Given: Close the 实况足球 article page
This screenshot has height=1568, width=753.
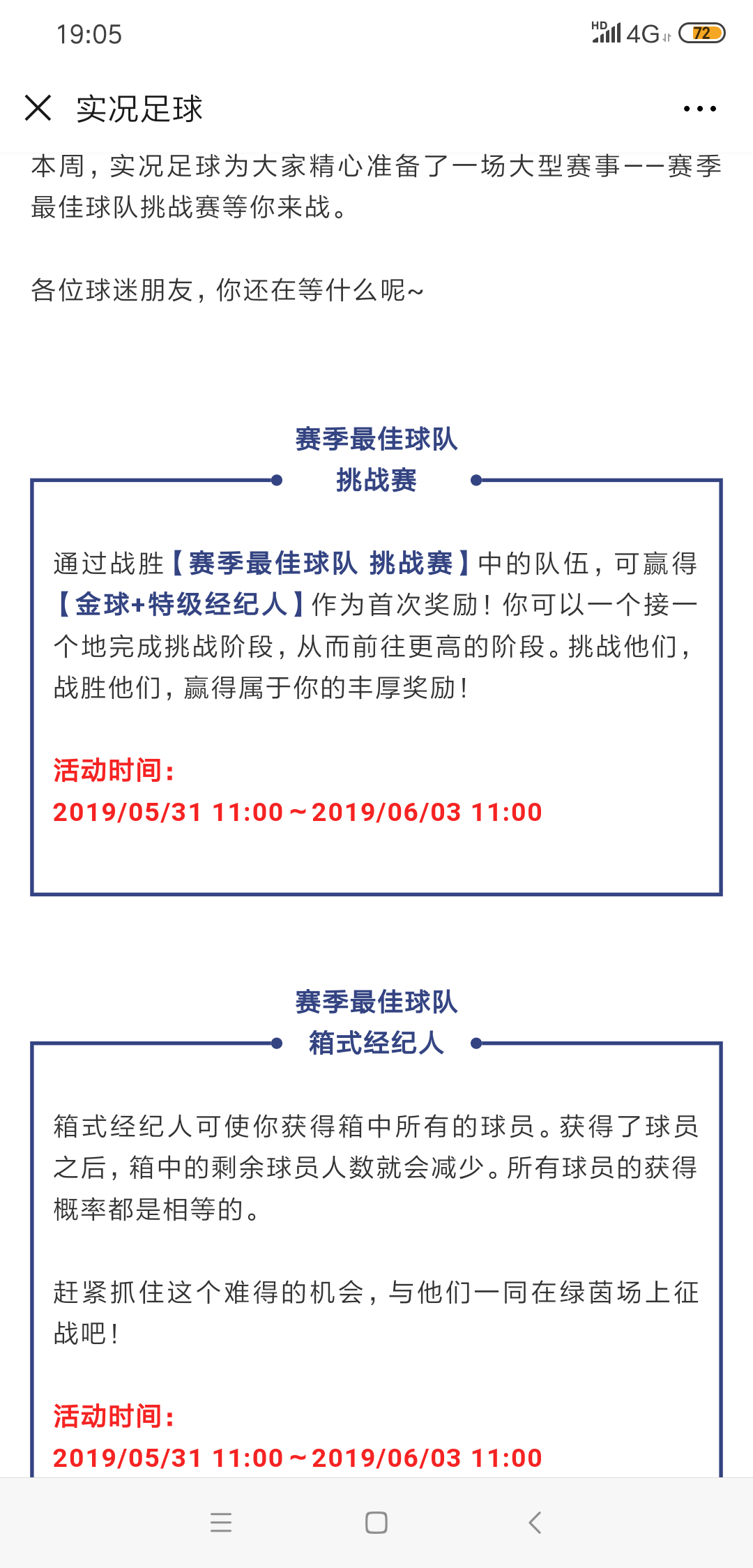Looking at the screenshot, I should [38, 108].
